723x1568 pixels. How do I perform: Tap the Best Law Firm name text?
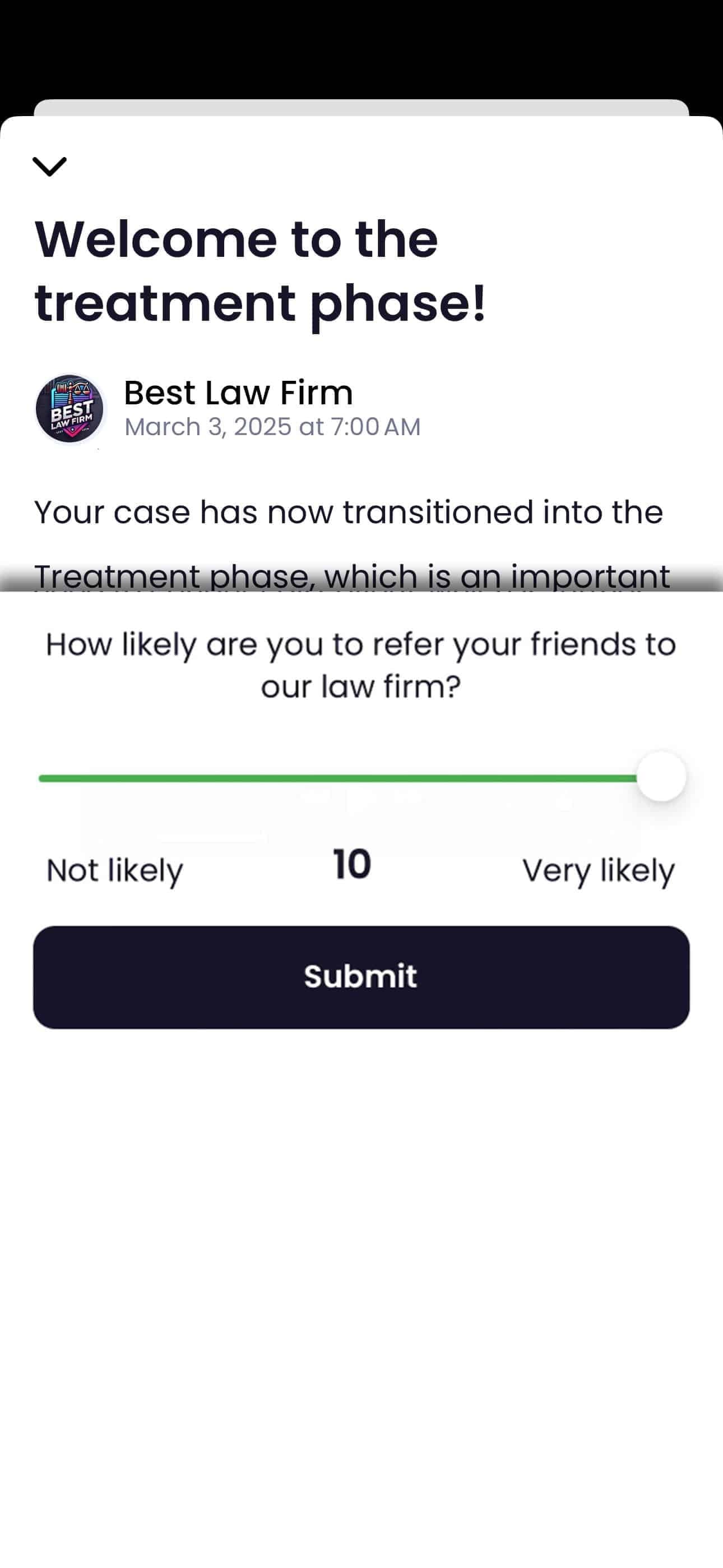pyautogui.click(x=238, y=393)
